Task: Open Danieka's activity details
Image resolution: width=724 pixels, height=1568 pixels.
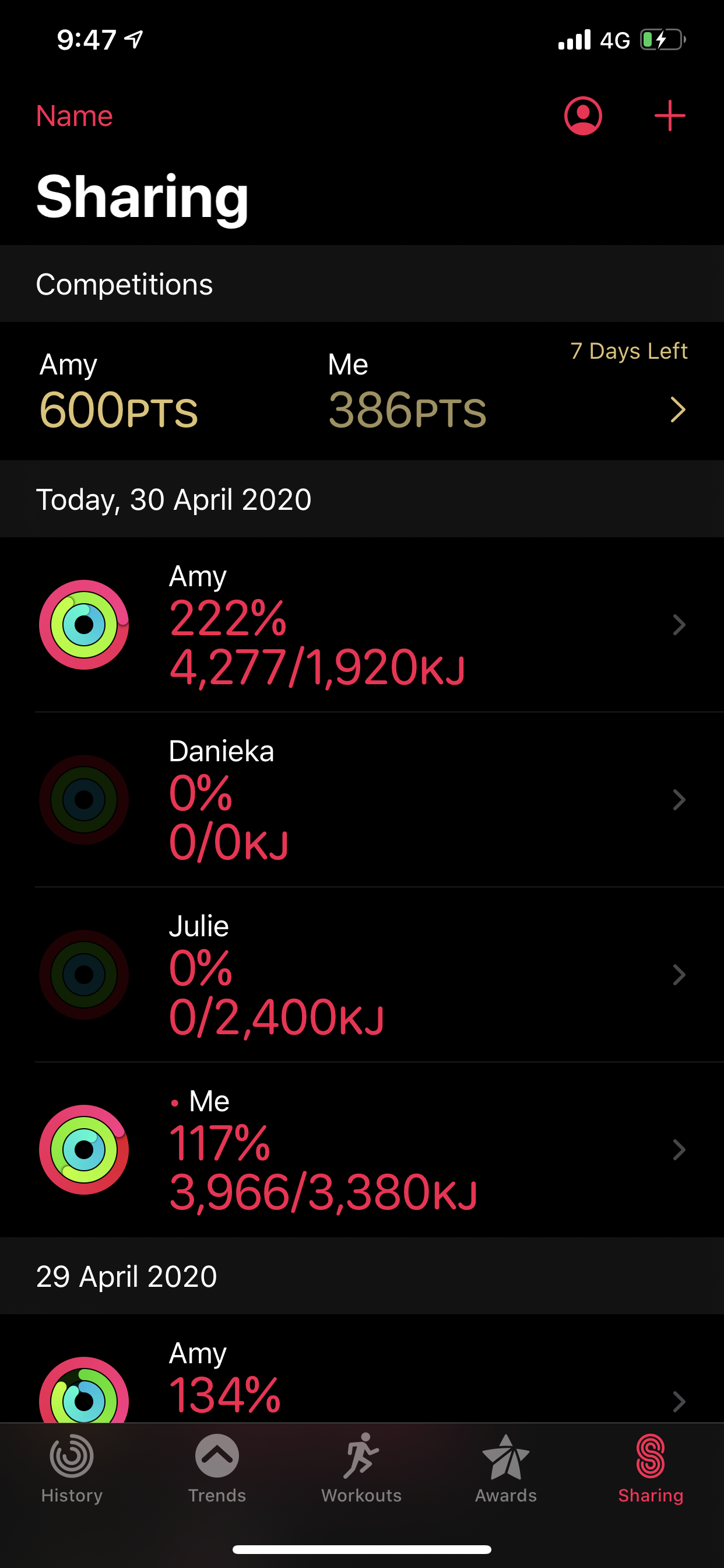Action: point(362,799)
